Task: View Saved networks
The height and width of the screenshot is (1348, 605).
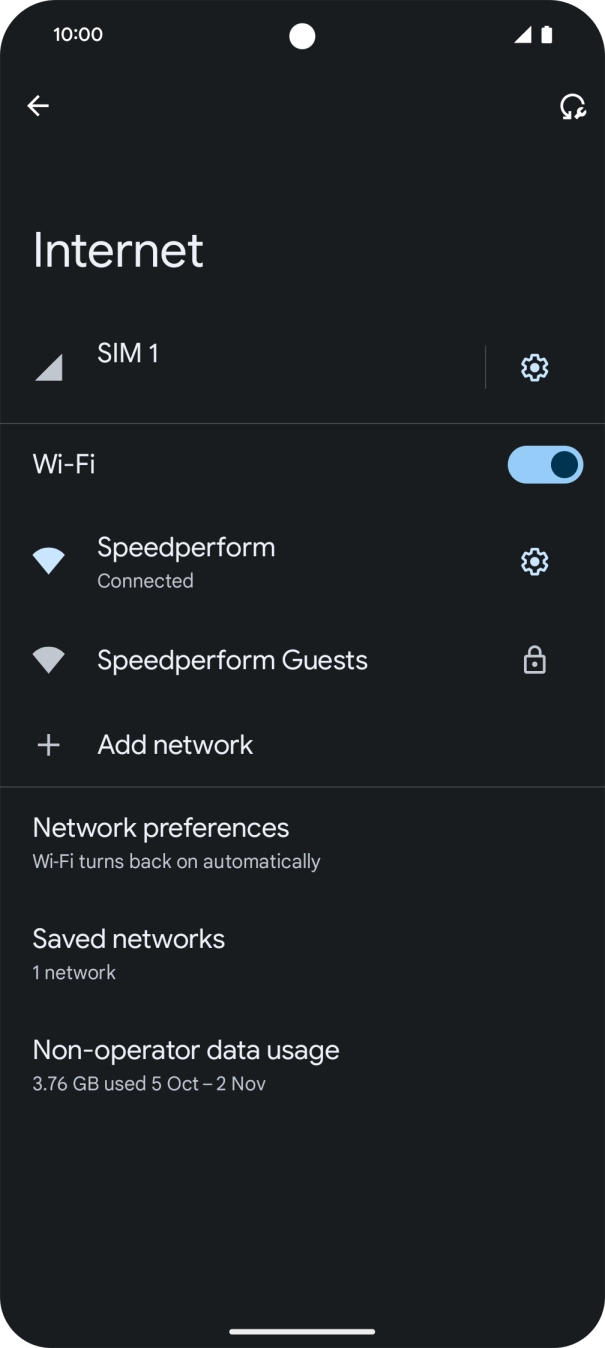Action: click(128, 953)
